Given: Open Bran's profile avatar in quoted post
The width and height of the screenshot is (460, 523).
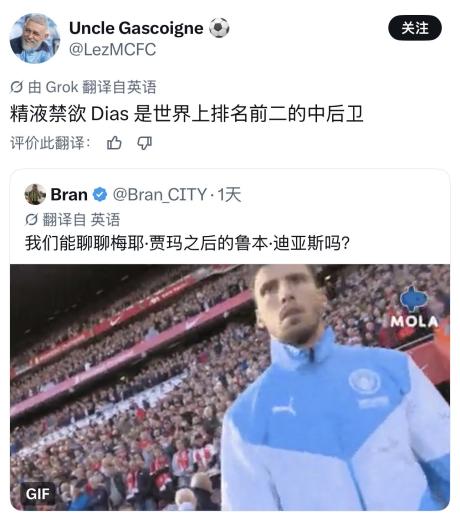Looking at the screenshot, I should tap(35, 194).
